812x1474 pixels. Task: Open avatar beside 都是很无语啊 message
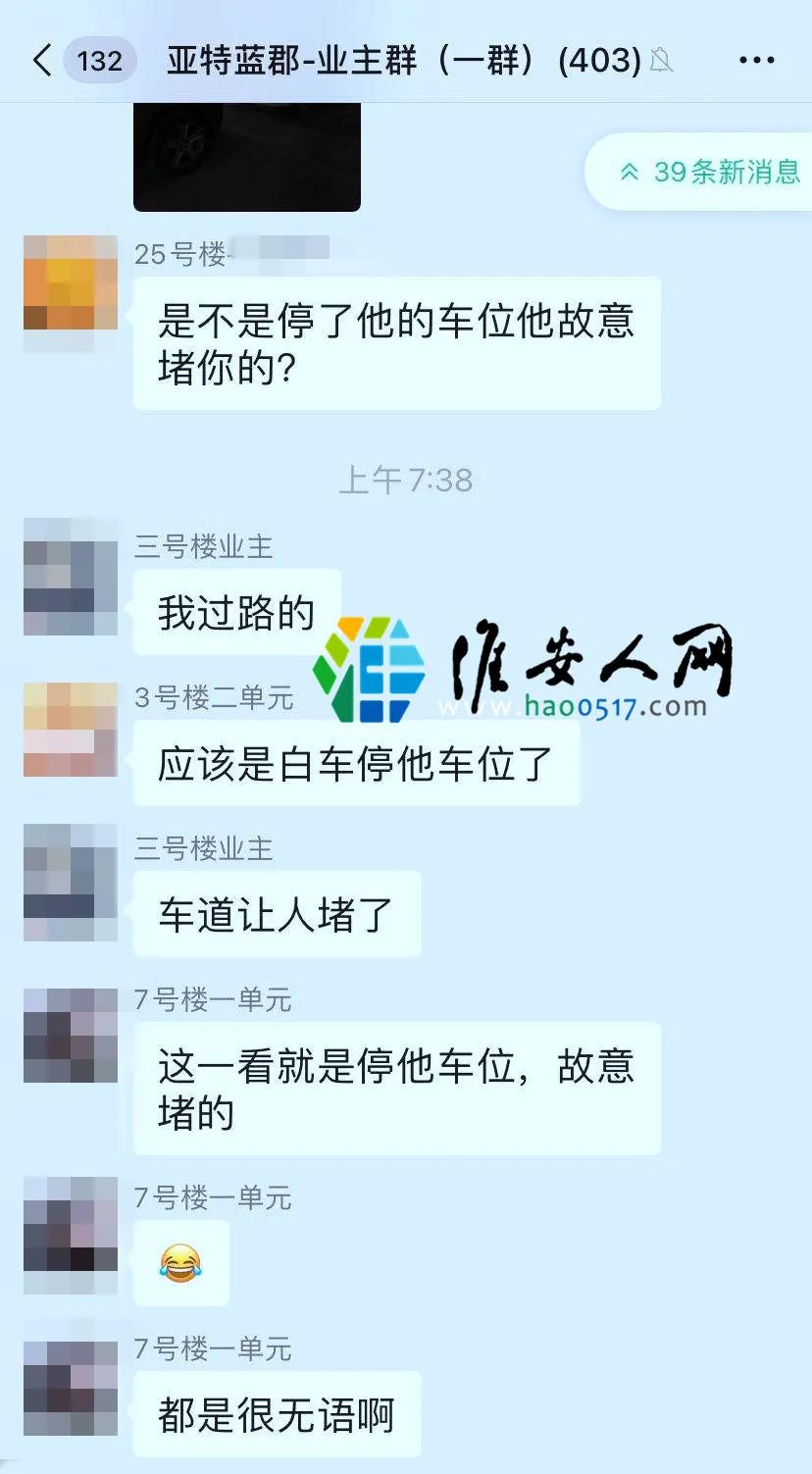click(x=71, y=1389)
